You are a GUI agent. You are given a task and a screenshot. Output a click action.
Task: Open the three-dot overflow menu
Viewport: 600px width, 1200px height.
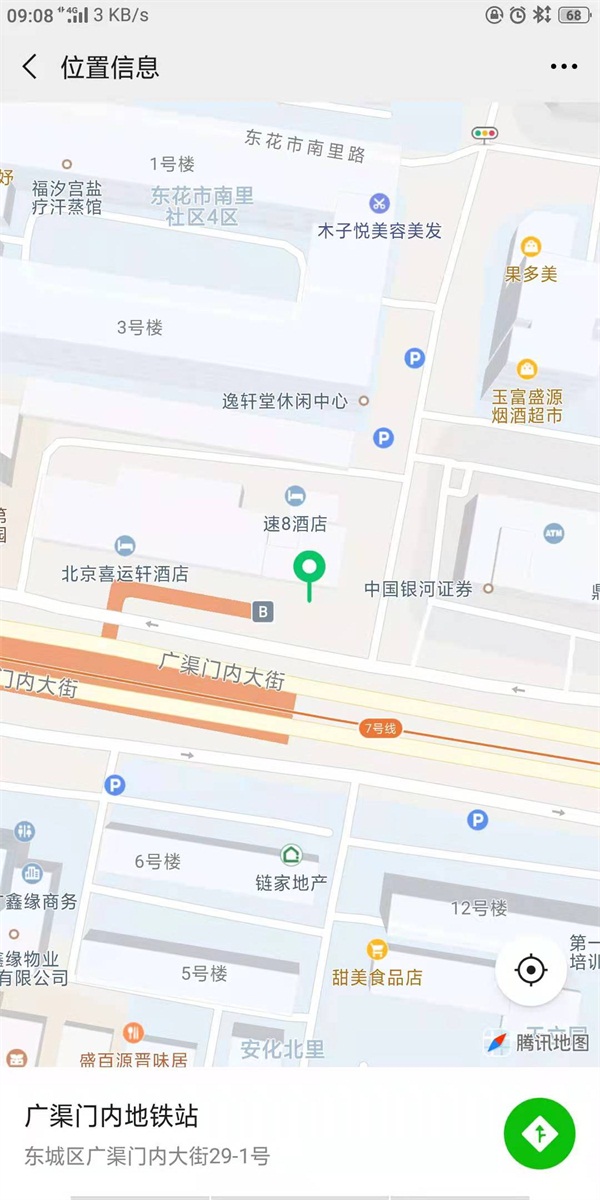tap(563, 67)
